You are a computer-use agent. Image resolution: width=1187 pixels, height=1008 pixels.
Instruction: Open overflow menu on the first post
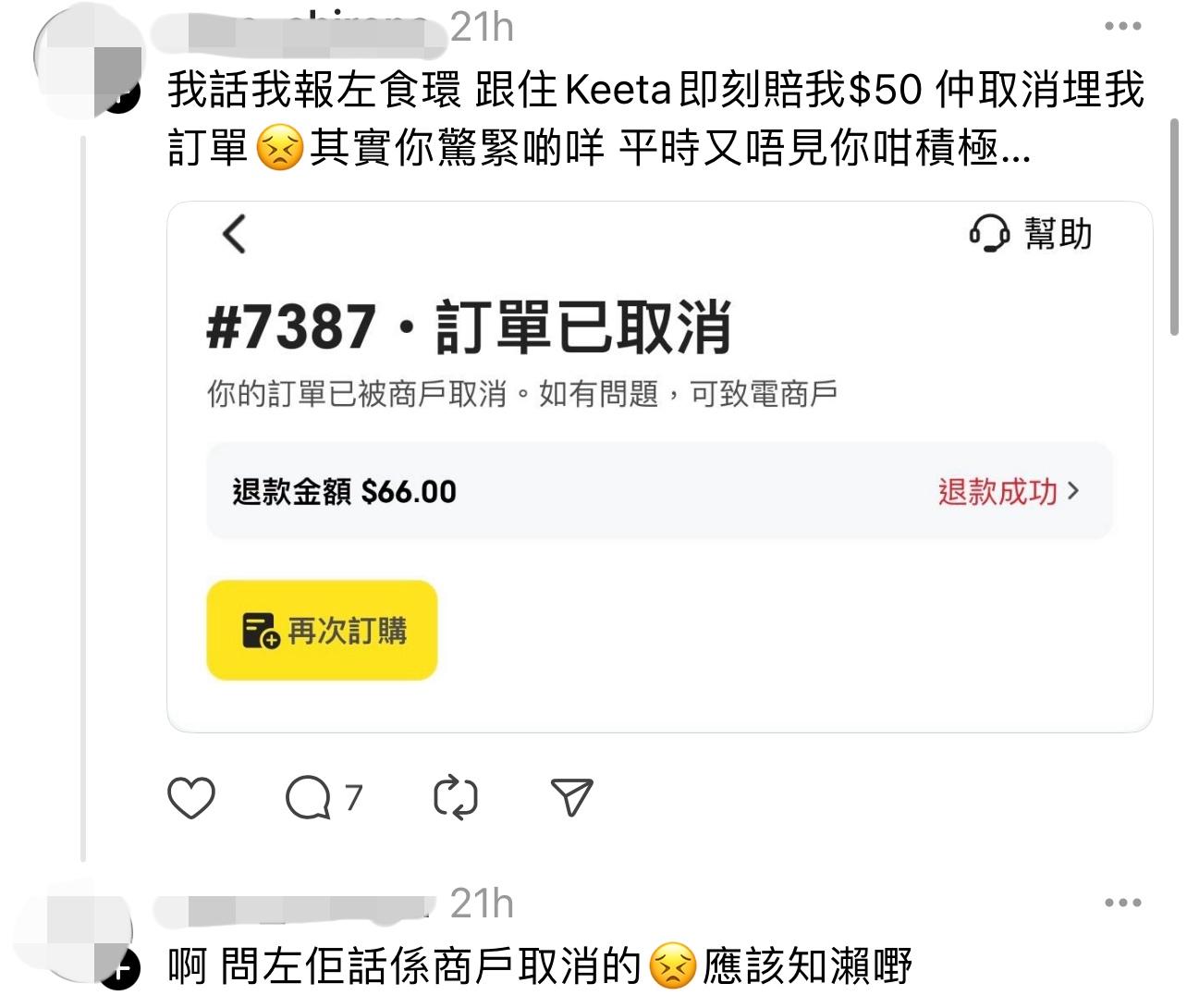point(1122,27)
